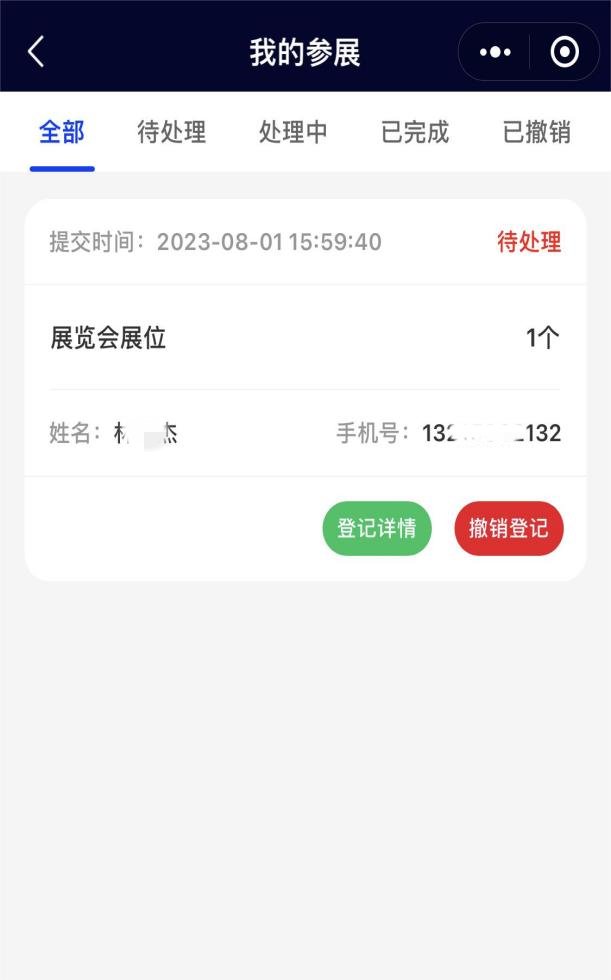Open the mini program three-dot menu
The image size is (611, 980).
(495, 52)
